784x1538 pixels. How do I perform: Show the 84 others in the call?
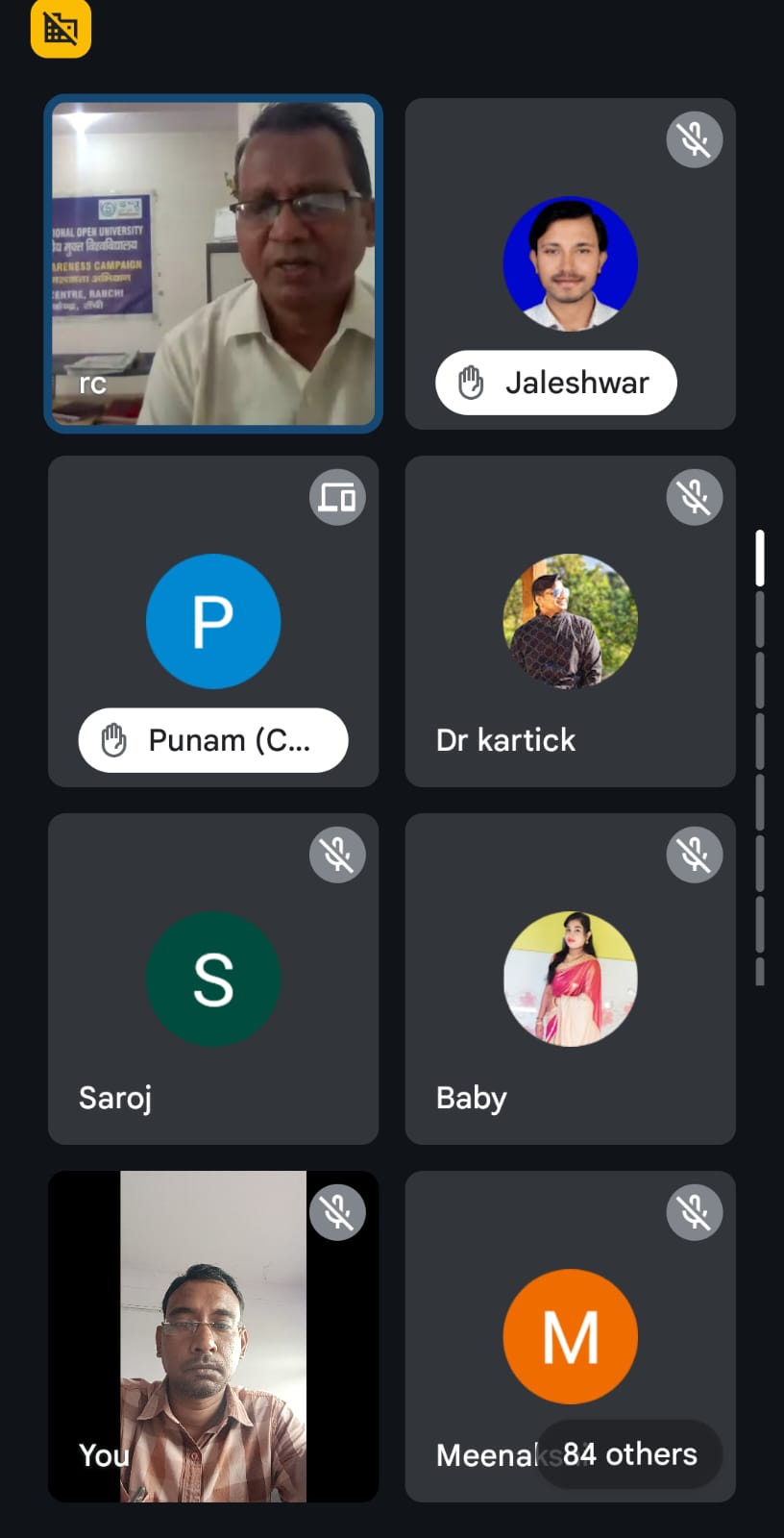tap(629, 1454)
